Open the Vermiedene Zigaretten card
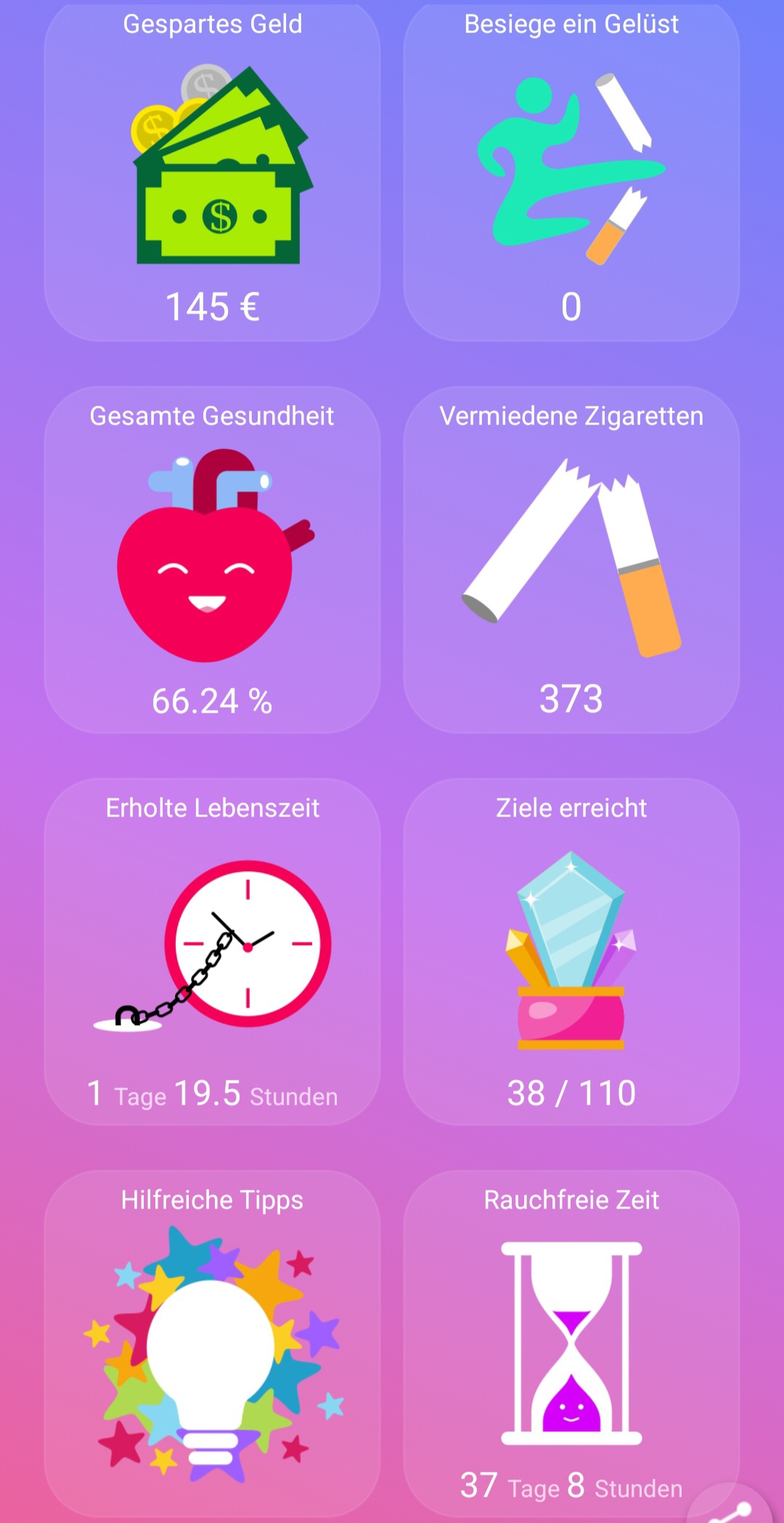The height and width of the screenshot is (1523, 784). pyautogui.click(x=571, y=560)
